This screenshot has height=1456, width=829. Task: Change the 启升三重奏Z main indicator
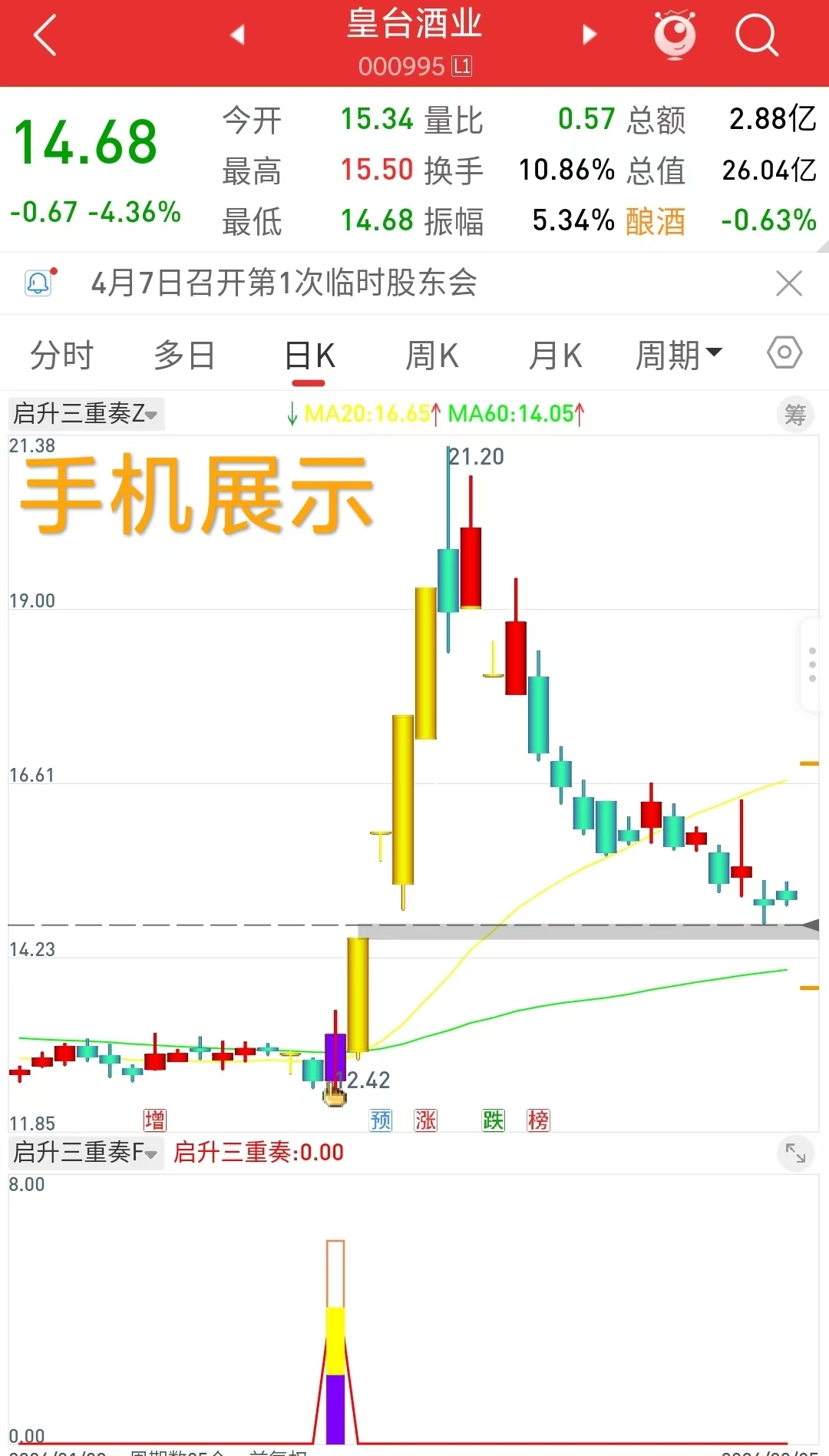click(x=85, y=414)
